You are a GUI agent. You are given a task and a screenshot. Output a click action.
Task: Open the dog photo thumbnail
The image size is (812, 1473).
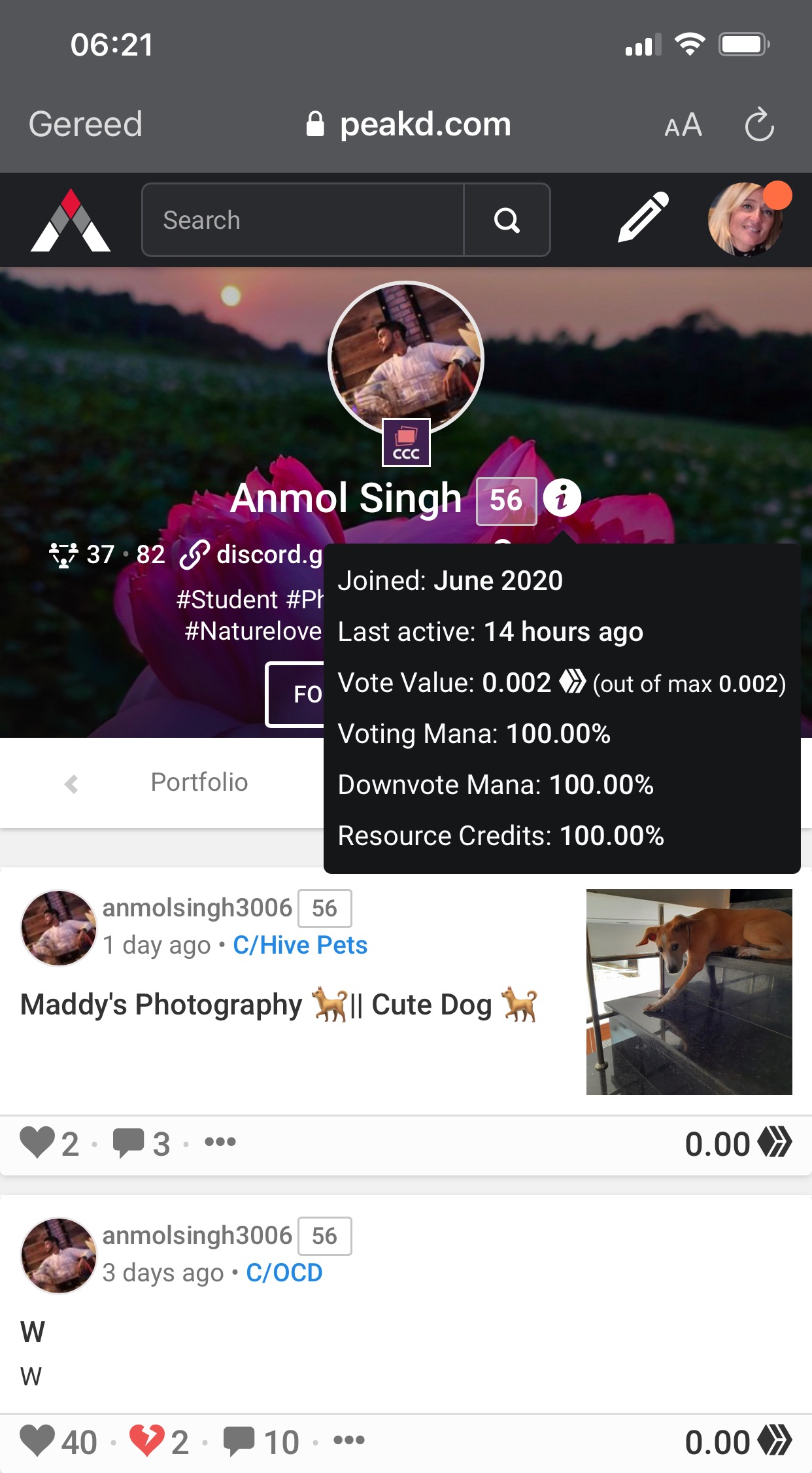click(689, 992)
